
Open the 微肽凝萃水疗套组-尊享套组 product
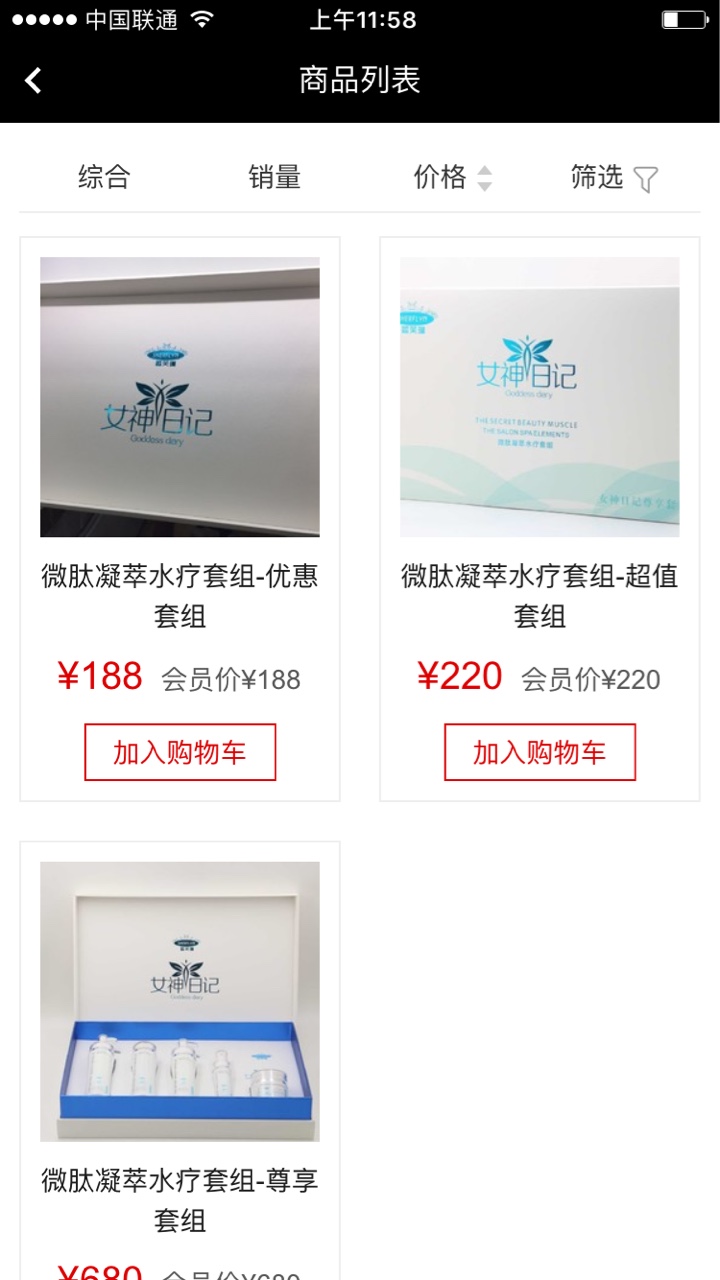pyautogui.click(x=180, y=1001)
